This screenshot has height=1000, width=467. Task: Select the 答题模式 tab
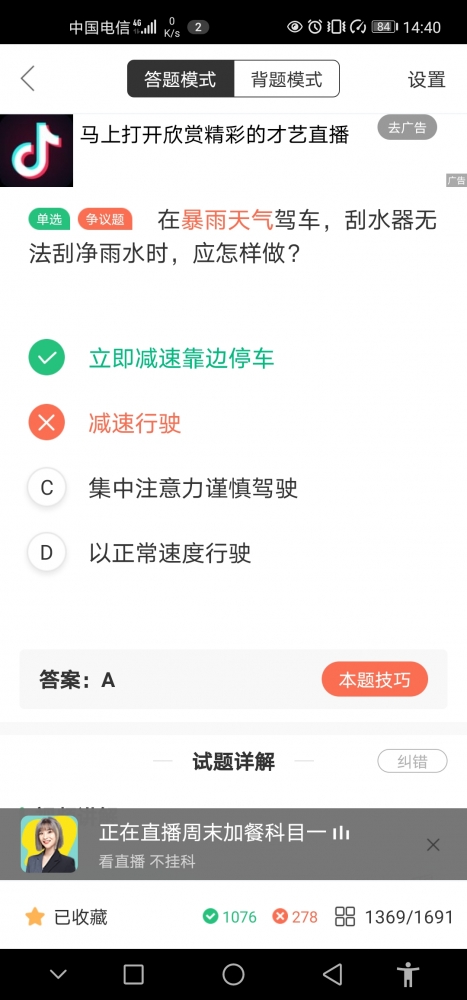click(181, 79)
